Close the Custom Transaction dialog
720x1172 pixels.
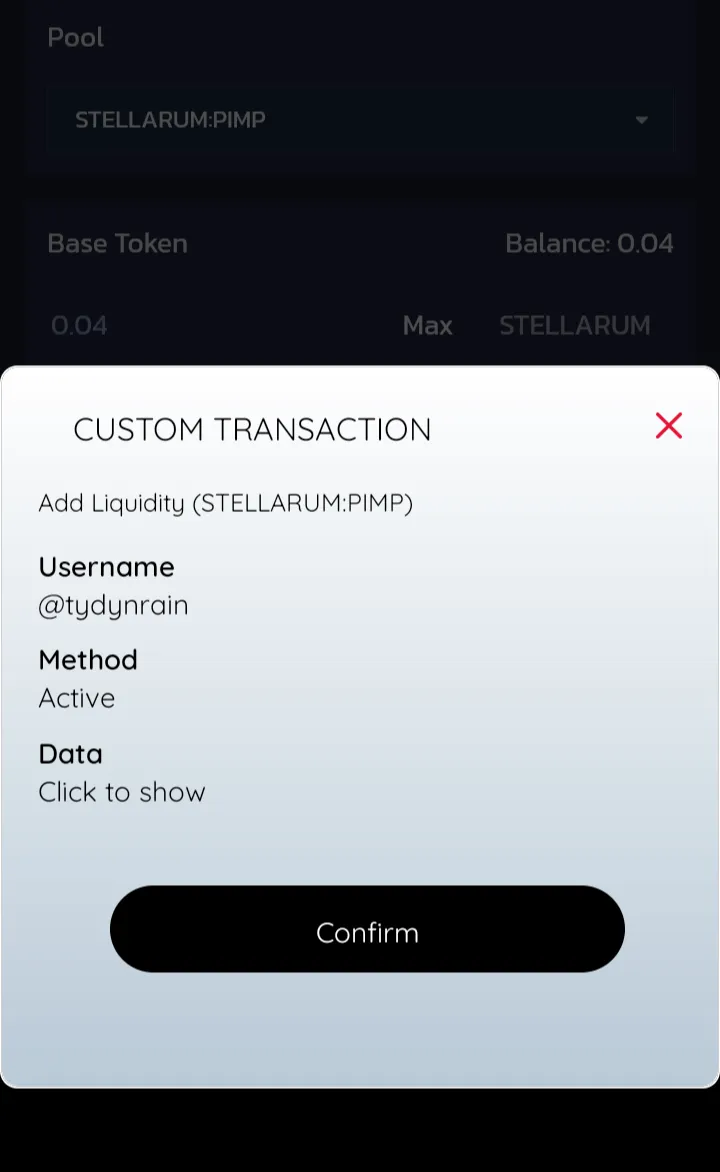coord(668,426)
